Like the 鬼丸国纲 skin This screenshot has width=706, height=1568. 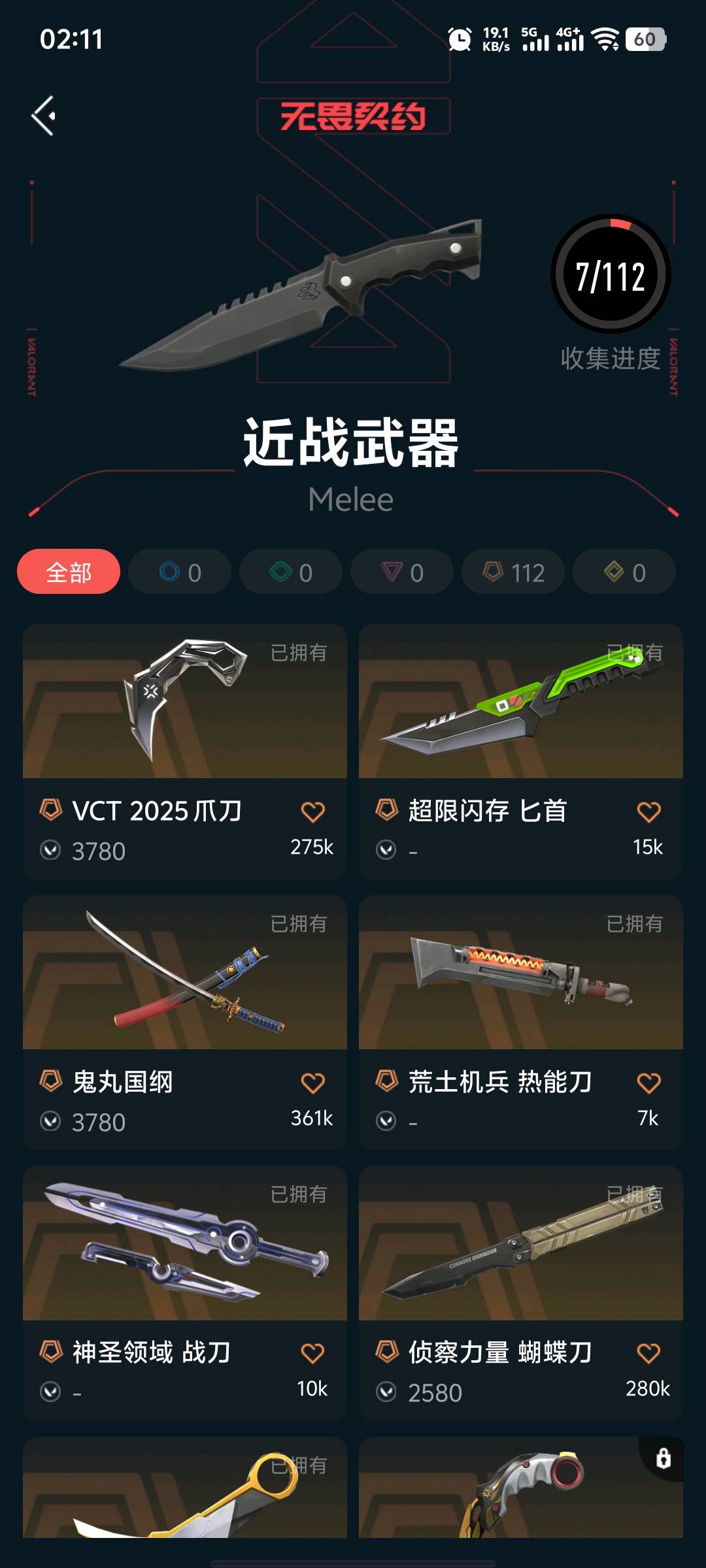coord(312,1083)
